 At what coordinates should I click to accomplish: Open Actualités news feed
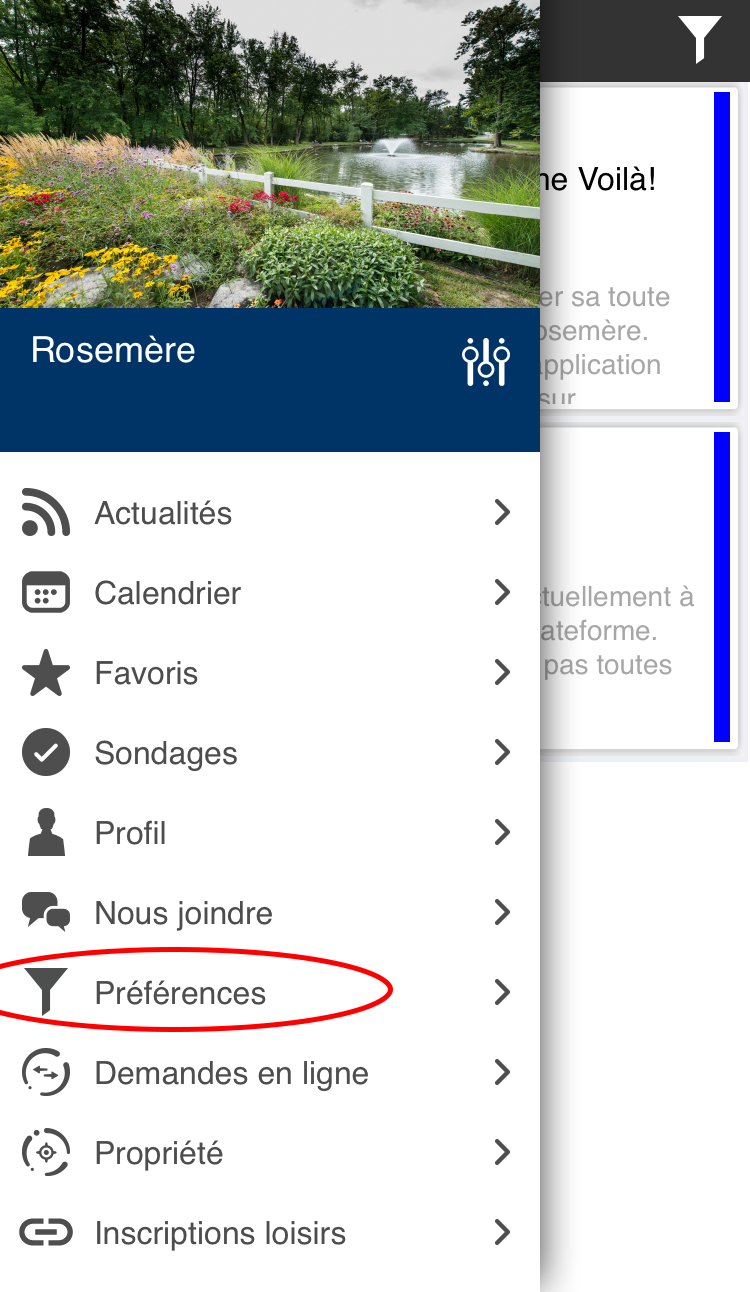[265, 513]
